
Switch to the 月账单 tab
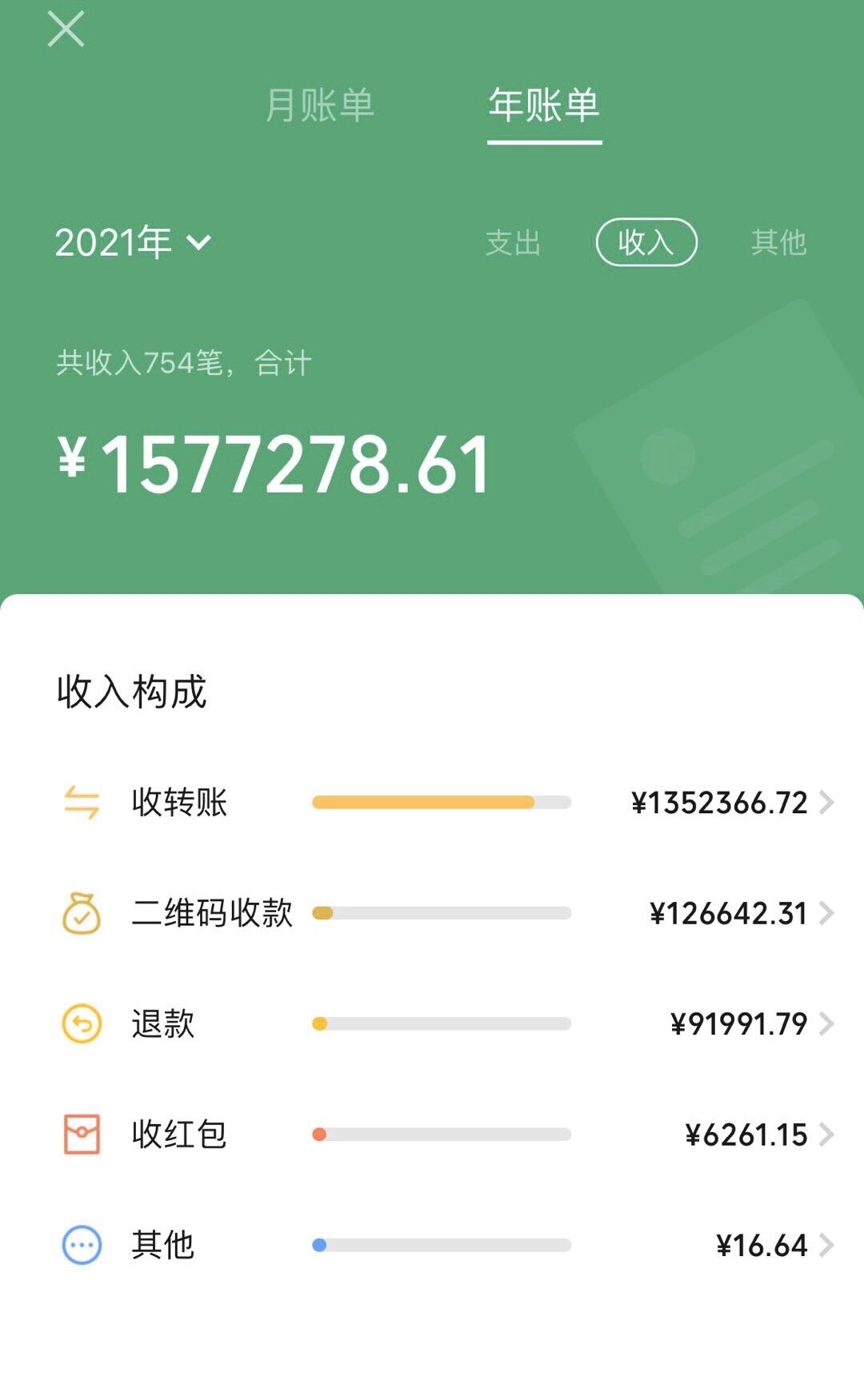319,106
